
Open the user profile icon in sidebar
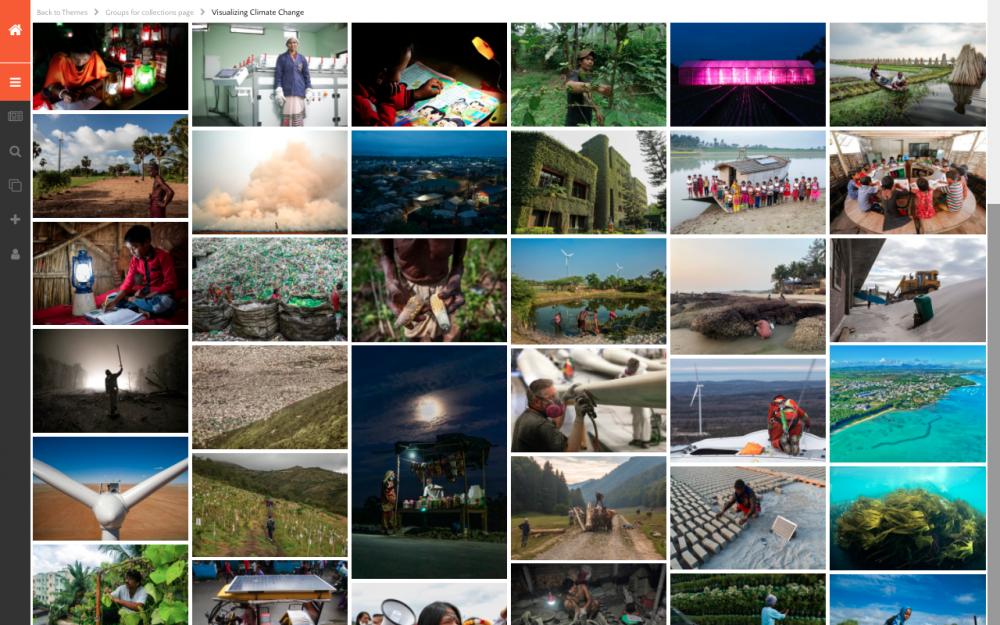(15, 254)
